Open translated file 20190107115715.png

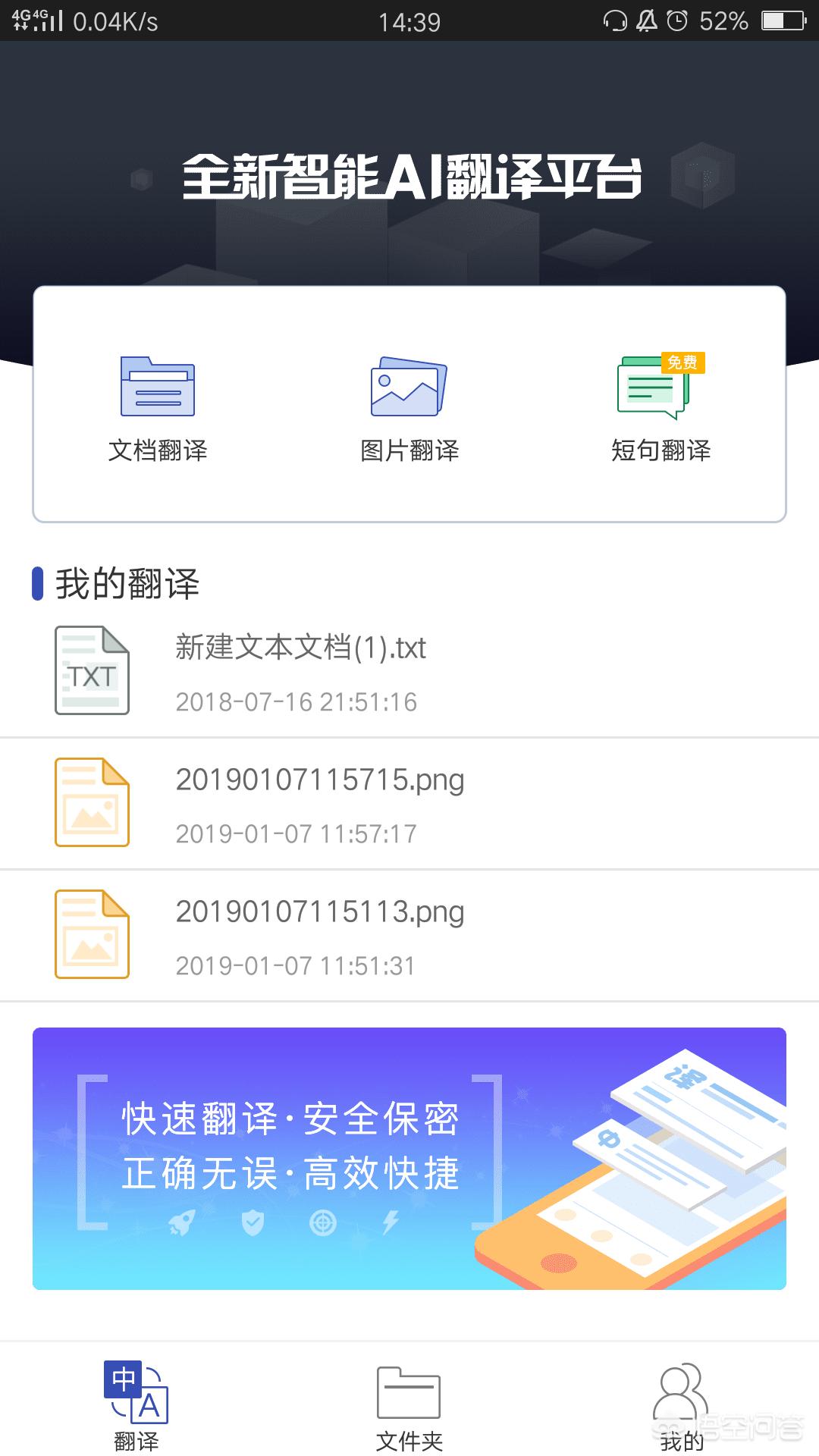[409, 803]
